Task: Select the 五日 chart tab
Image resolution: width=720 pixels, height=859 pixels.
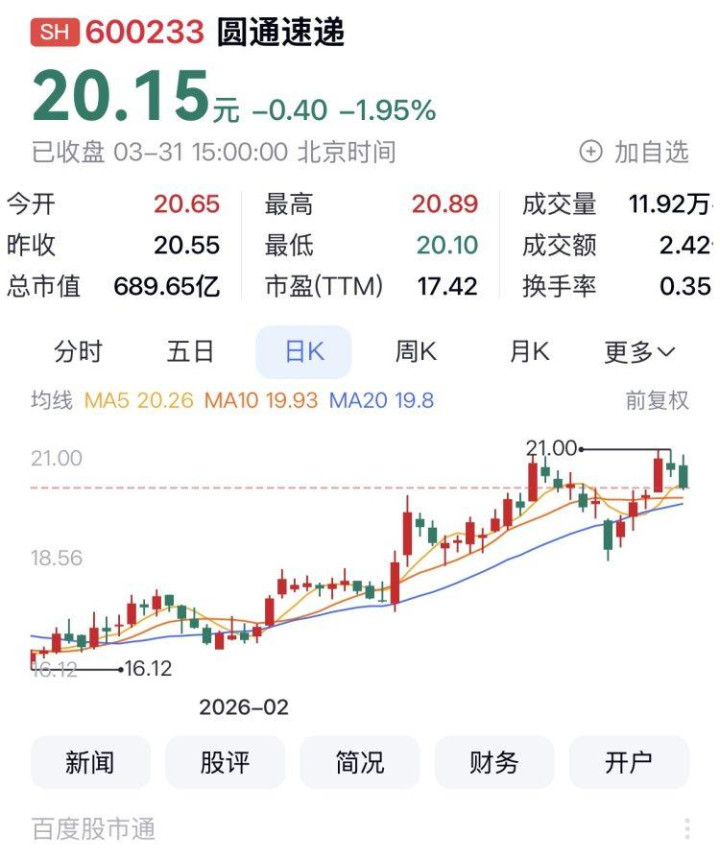Action: tap(190, 352)
